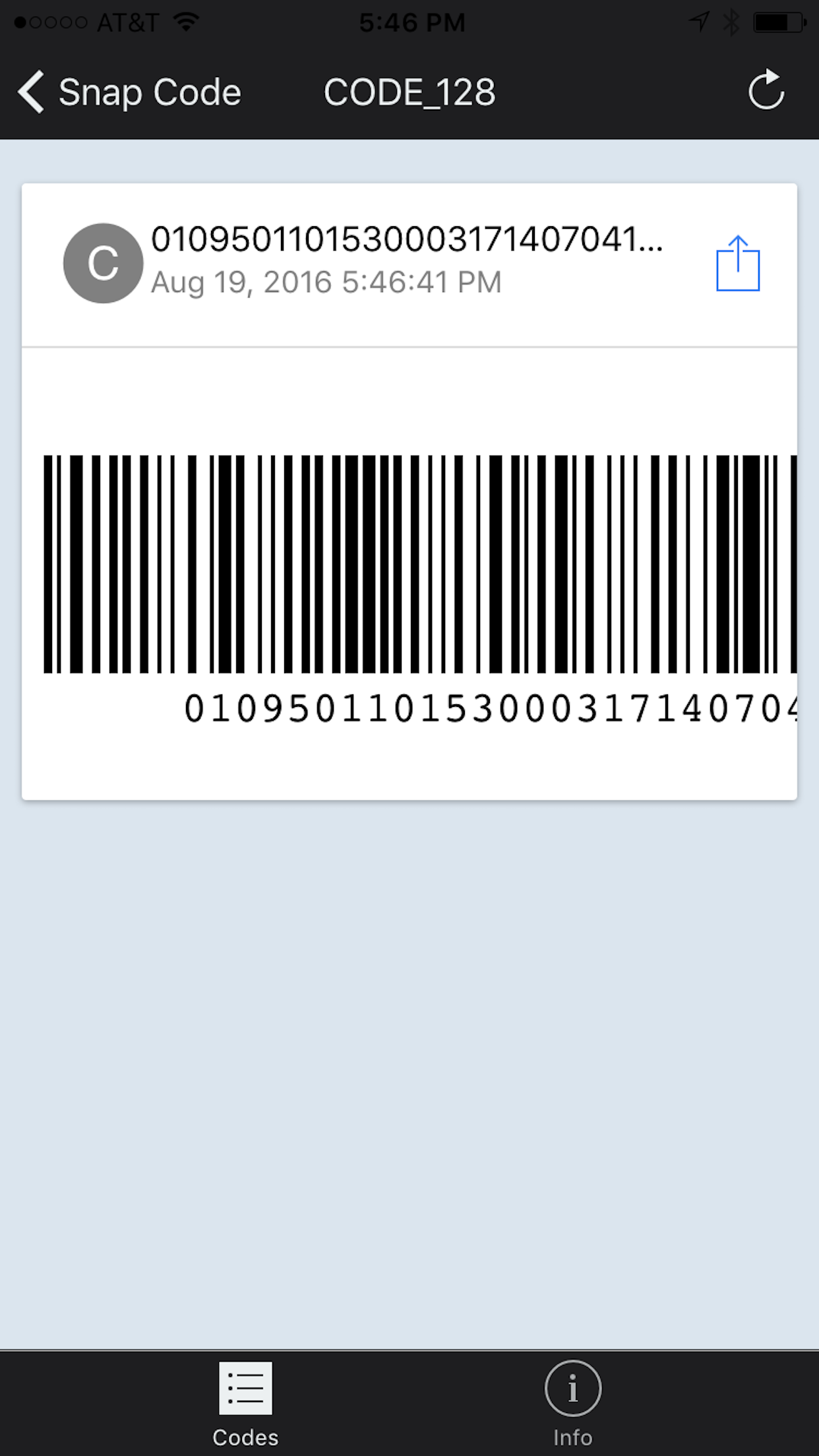Tap the location arrow icon in status bar
The image size is (819, 1456).
(x=698, y=21)
